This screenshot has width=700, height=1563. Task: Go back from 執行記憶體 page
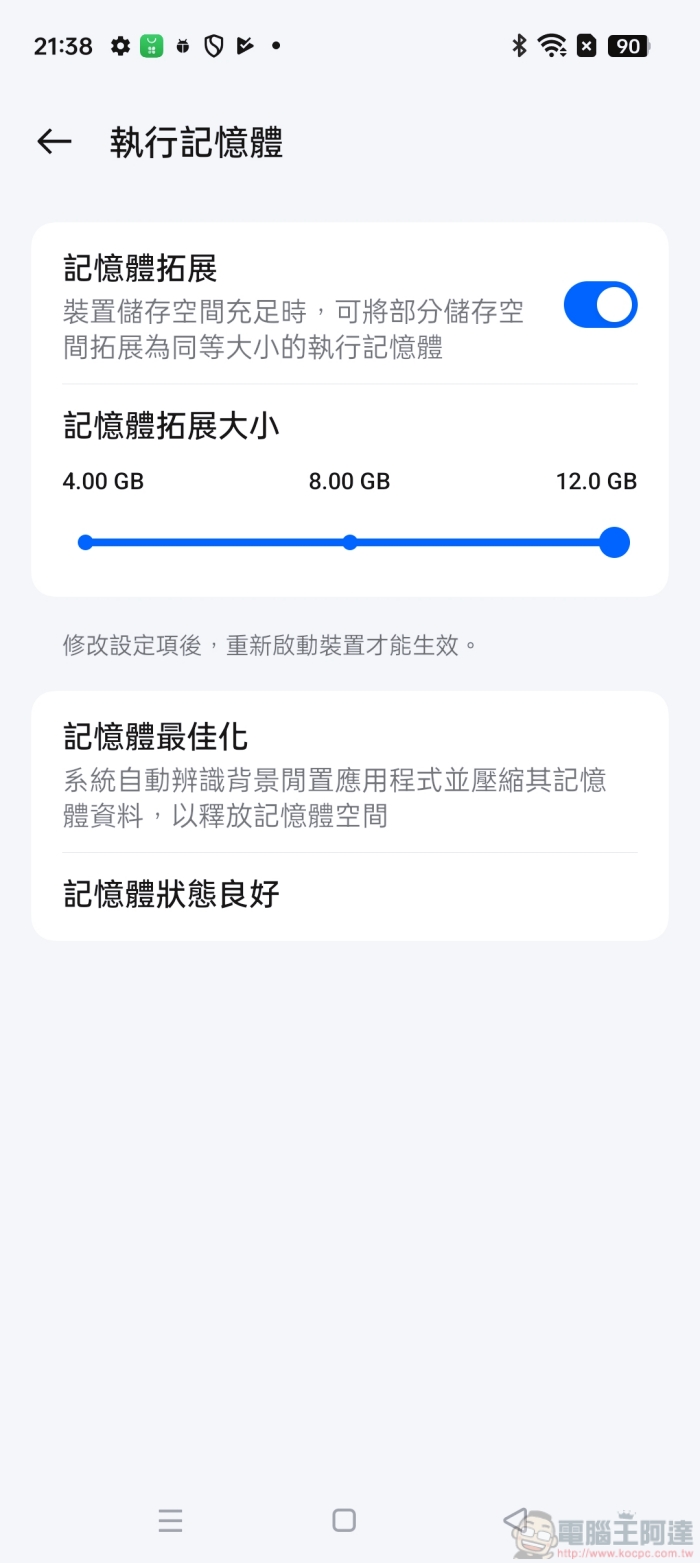coord(54,142)
